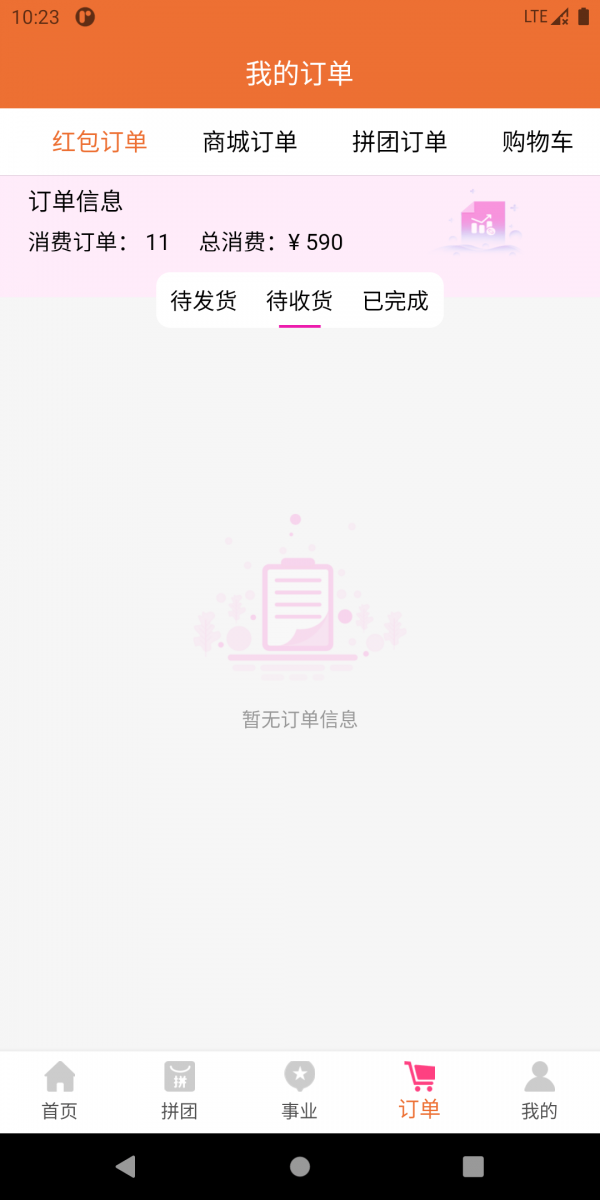Return to the system home screen
600x1200 pixels.
(300, 1166)
